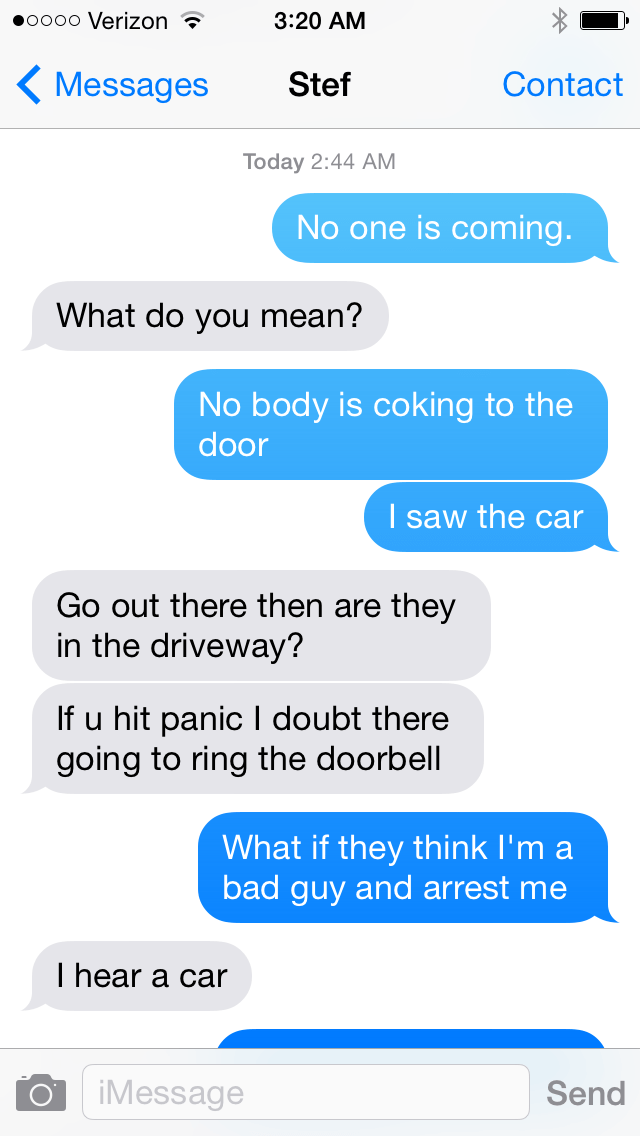This screenshot has width=640, height=1136.
Task: Focus the iMessage text field
Action: click(305, 1092)
